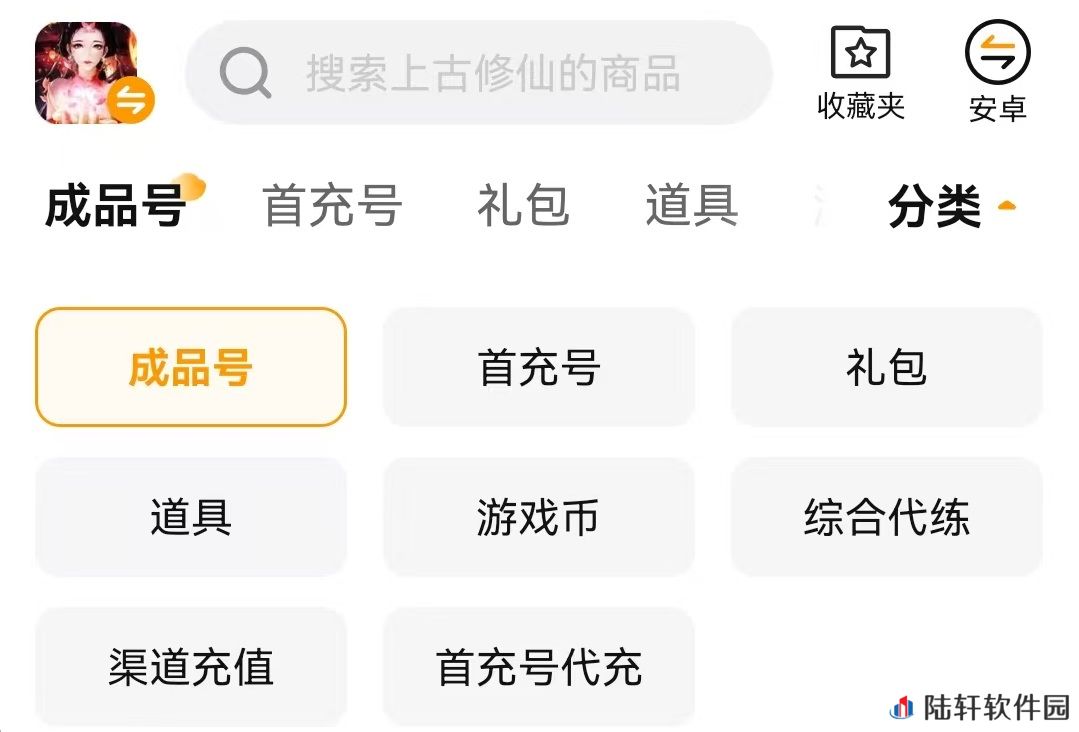Image resolution: width=1079 pixels, height=732 pixels.
Task: Switch to the 礼包 top tab
Action: (523, 206)
